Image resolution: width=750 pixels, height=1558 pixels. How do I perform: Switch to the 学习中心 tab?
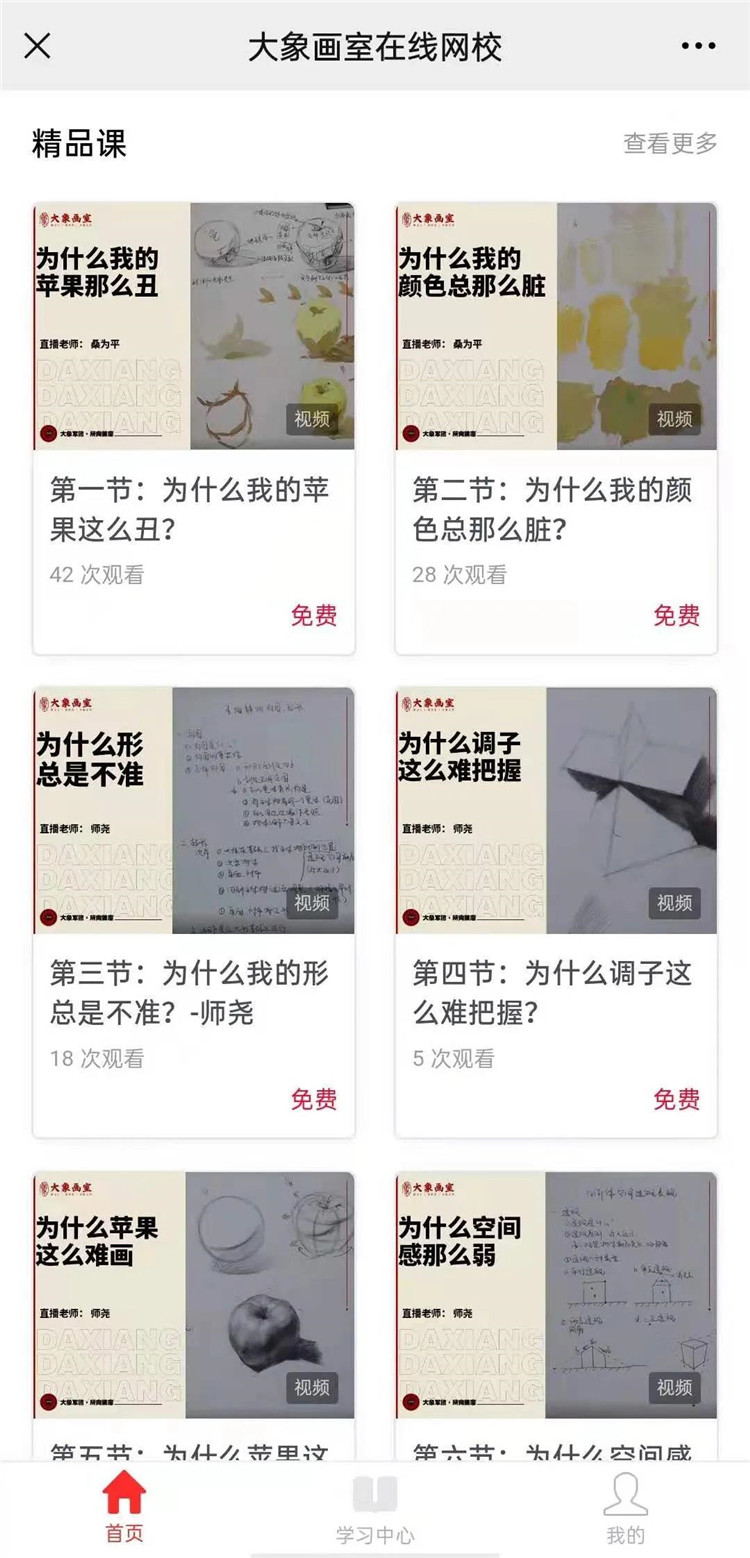pyautogui.click(x=375, y=1508)
